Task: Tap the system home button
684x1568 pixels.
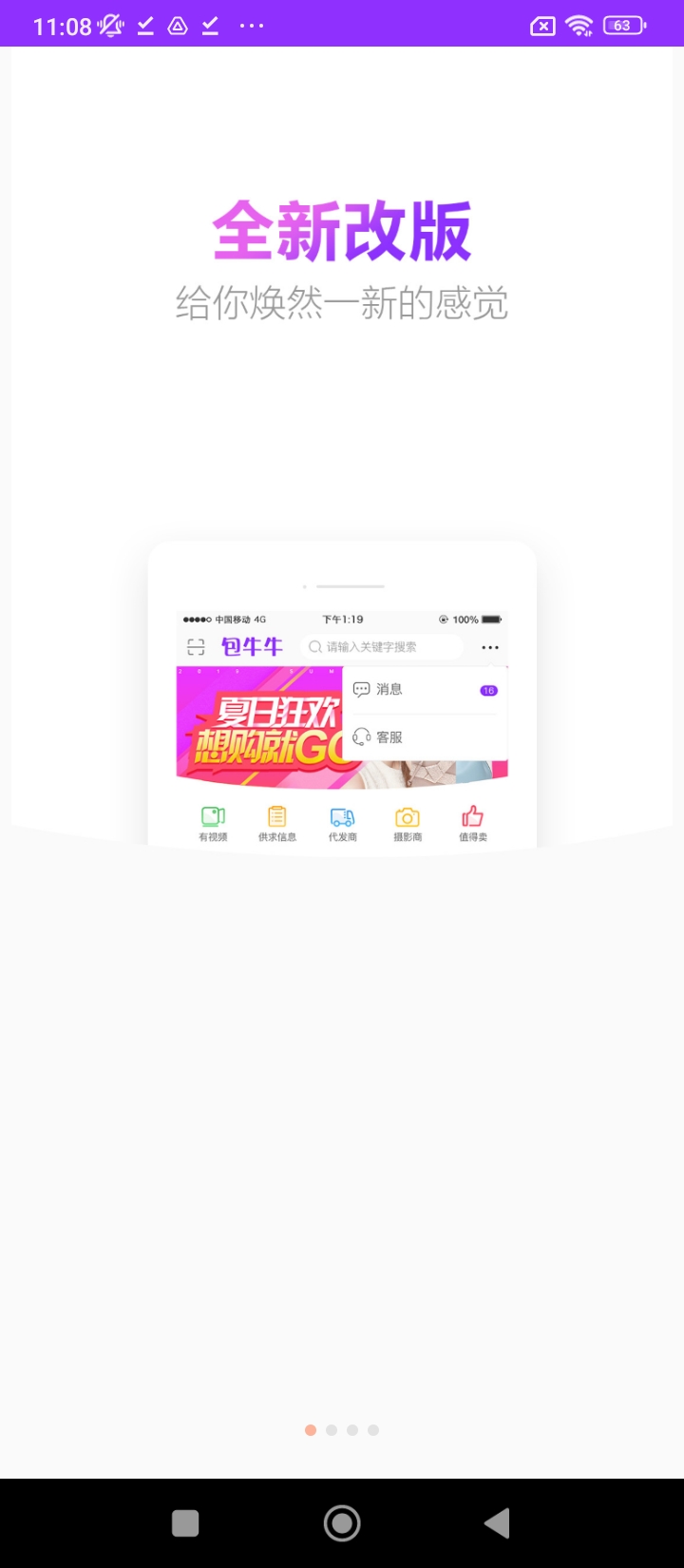Action: (x=342, y=1523)
